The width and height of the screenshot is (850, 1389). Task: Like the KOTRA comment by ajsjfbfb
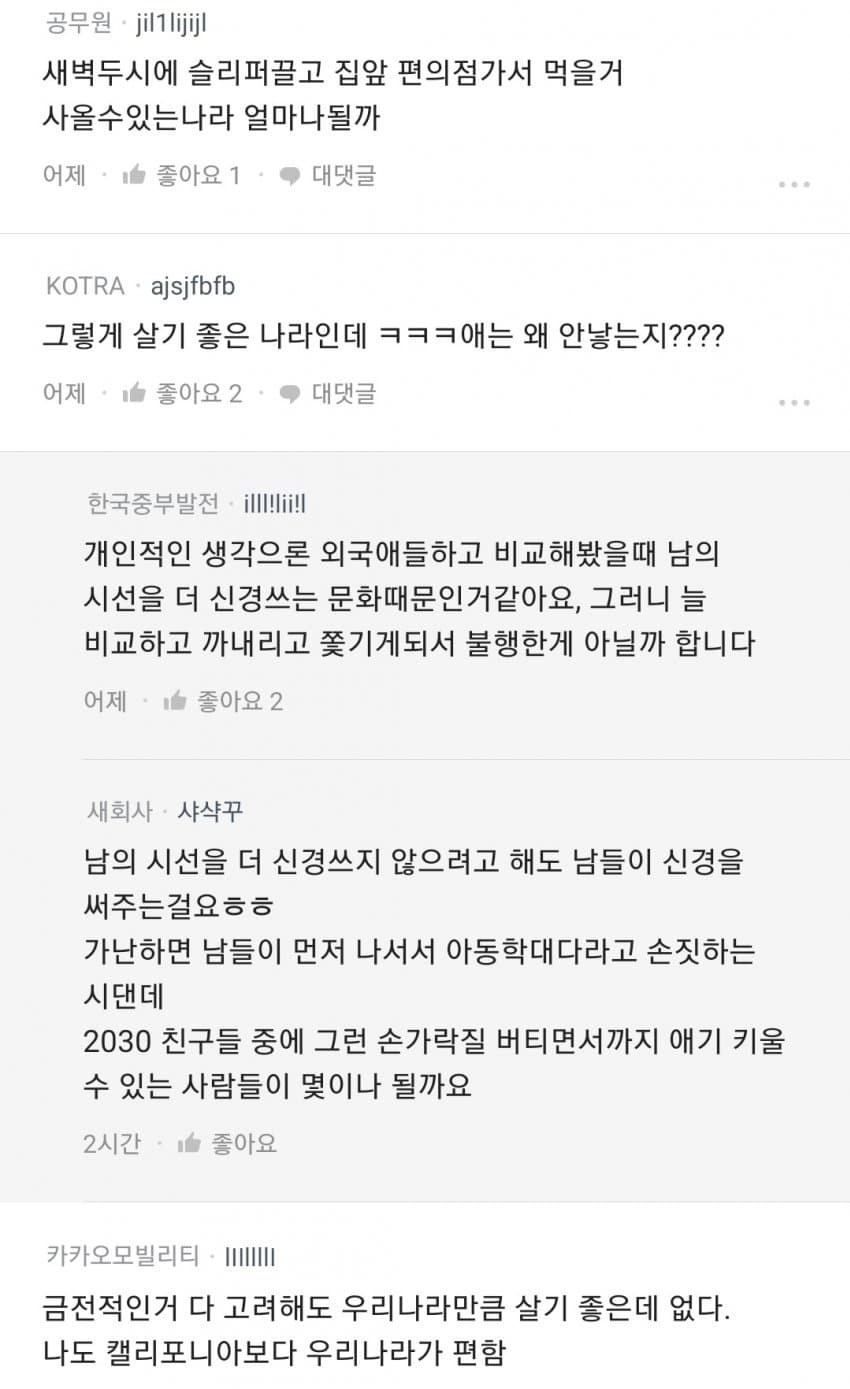(x=181, y=393)
